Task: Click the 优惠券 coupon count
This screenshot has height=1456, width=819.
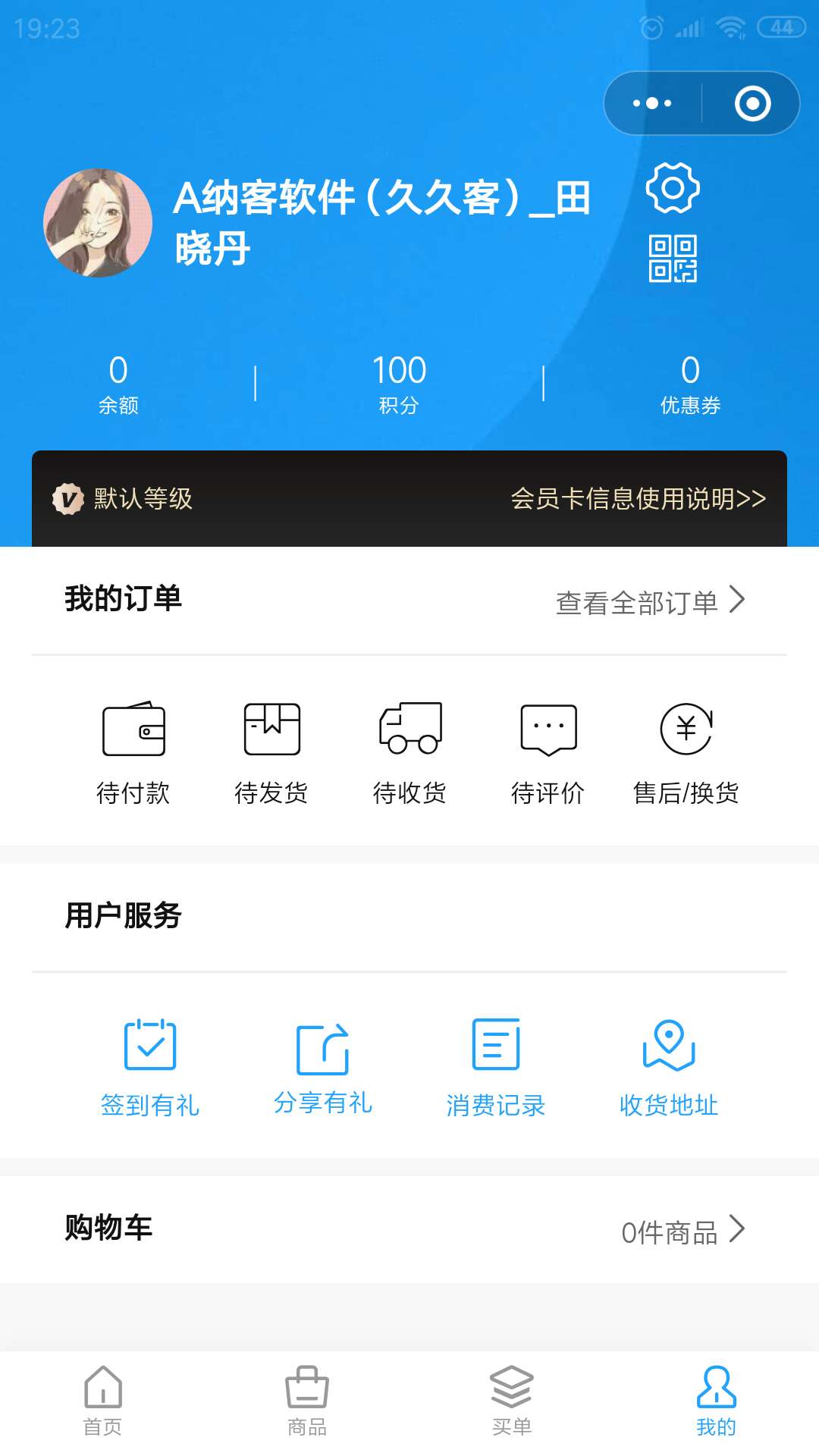Action: 689,372
